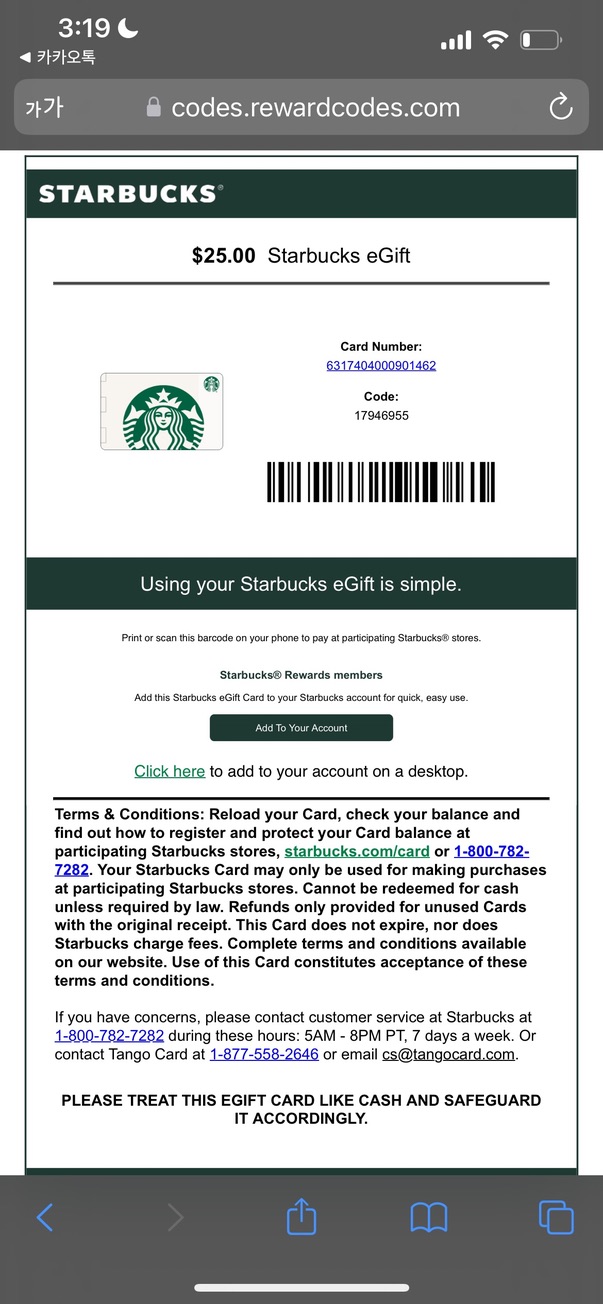Open Safari bookmarks

428,1216
